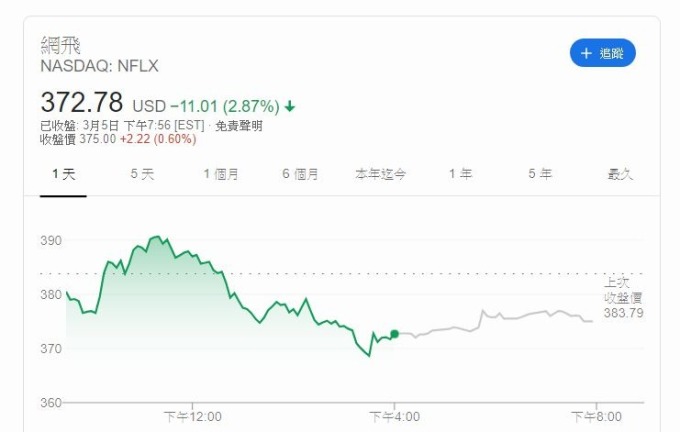Open the 1 年 range tab
680x432 pixels.
pyautogui.click(x=460, y=174)
